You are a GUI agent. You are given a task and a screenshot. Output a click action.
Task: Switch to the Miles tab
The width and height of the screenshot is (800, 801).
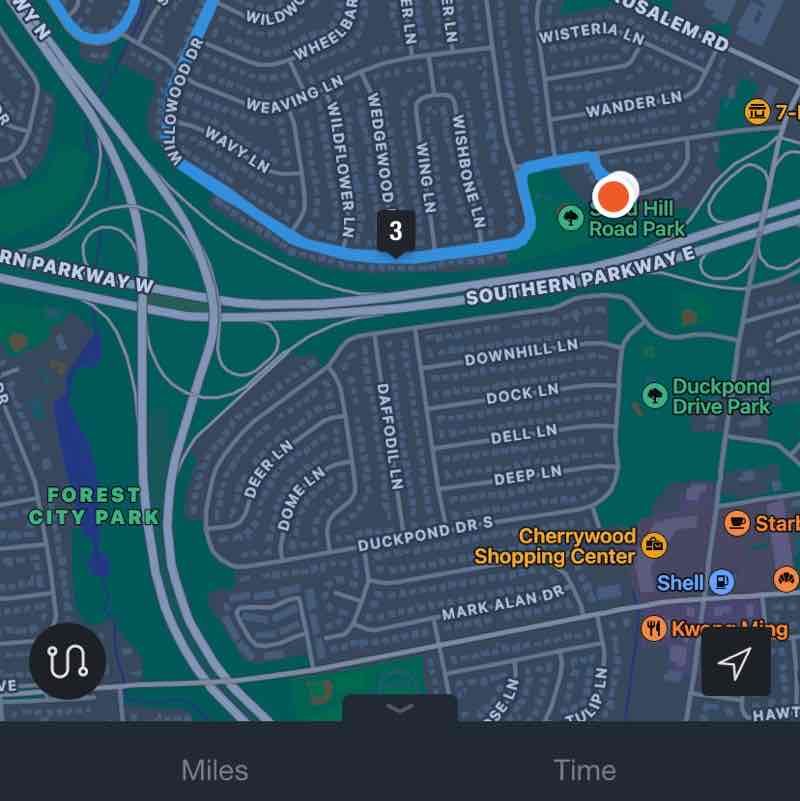(213, 771)
